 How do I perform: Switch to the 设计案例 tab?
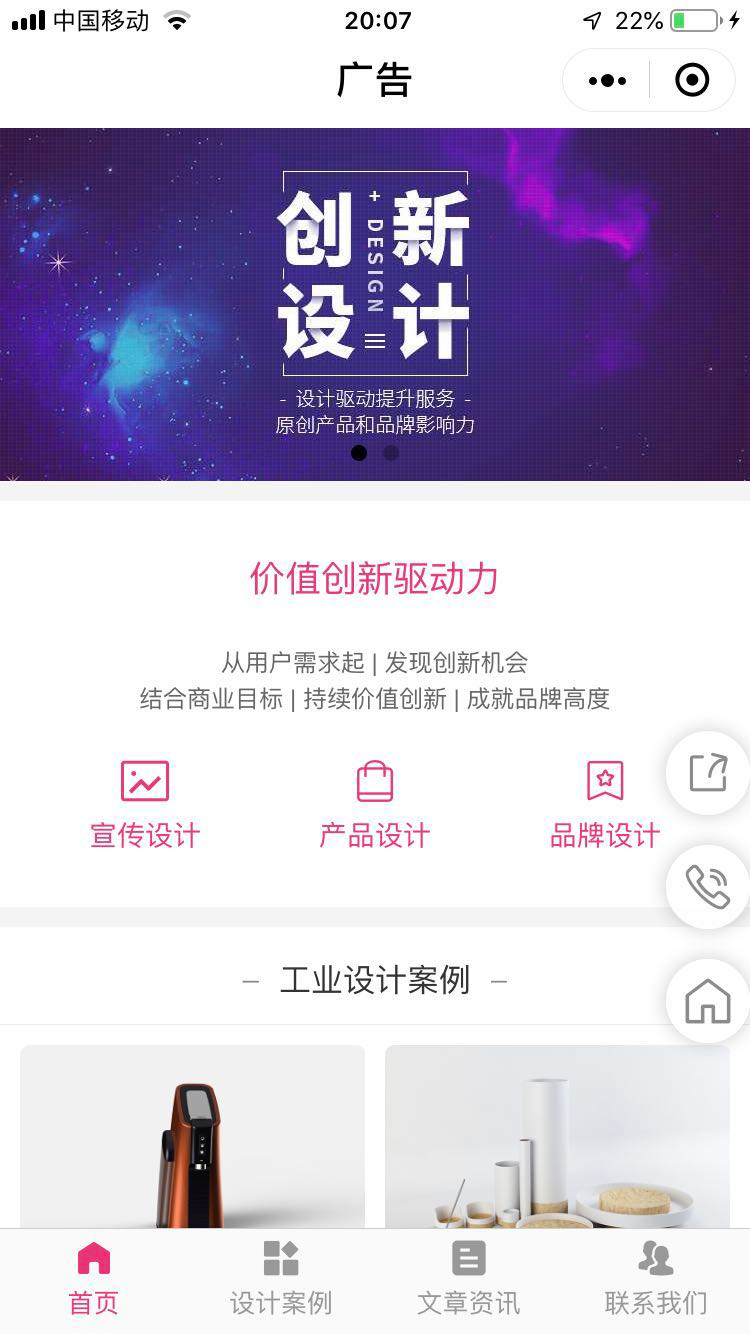point(281,1279)
